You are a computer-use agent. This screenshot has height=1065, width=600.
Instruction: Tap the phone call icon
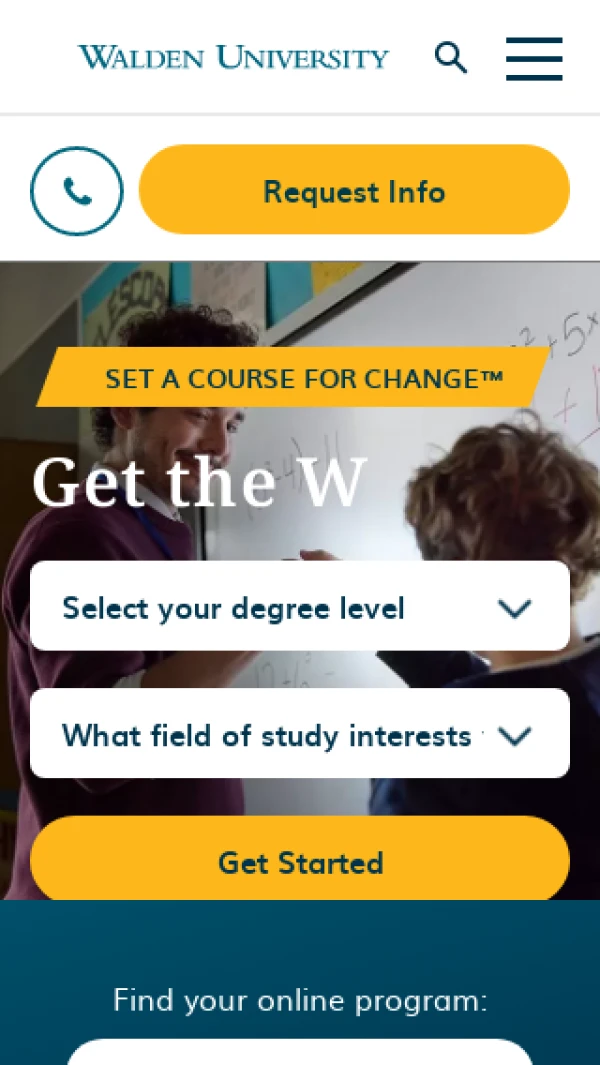click(77, 191)
